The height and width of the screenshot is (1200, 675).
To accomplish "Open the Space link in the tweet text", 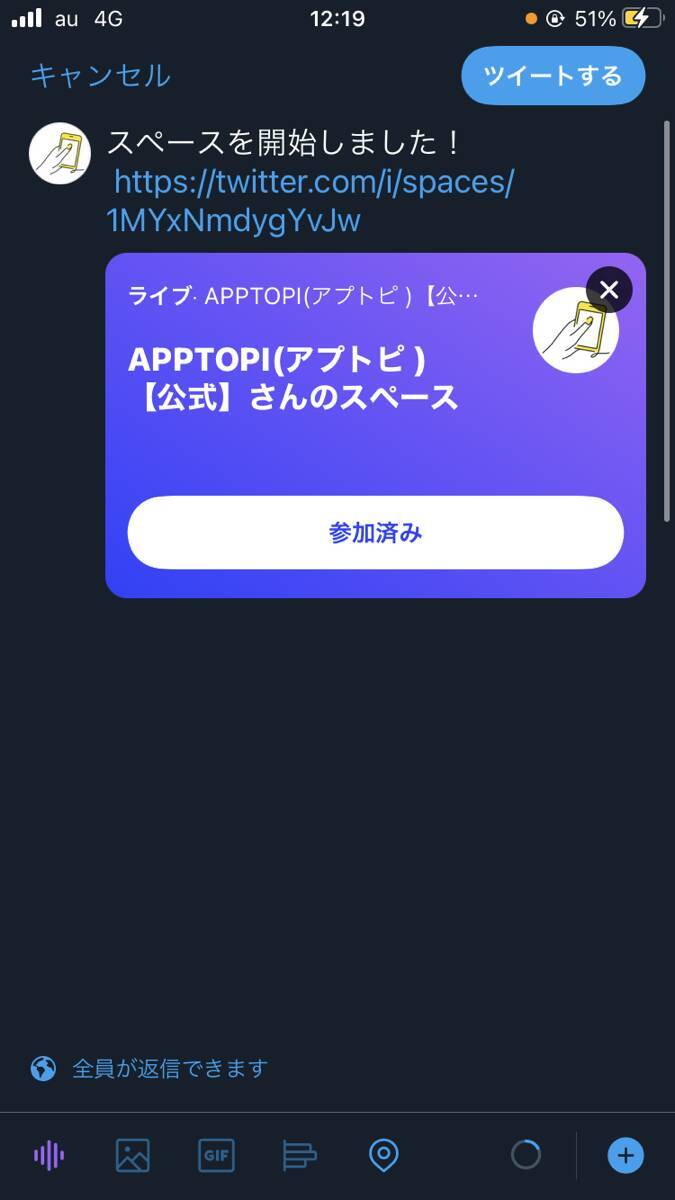I will [312, 201].
